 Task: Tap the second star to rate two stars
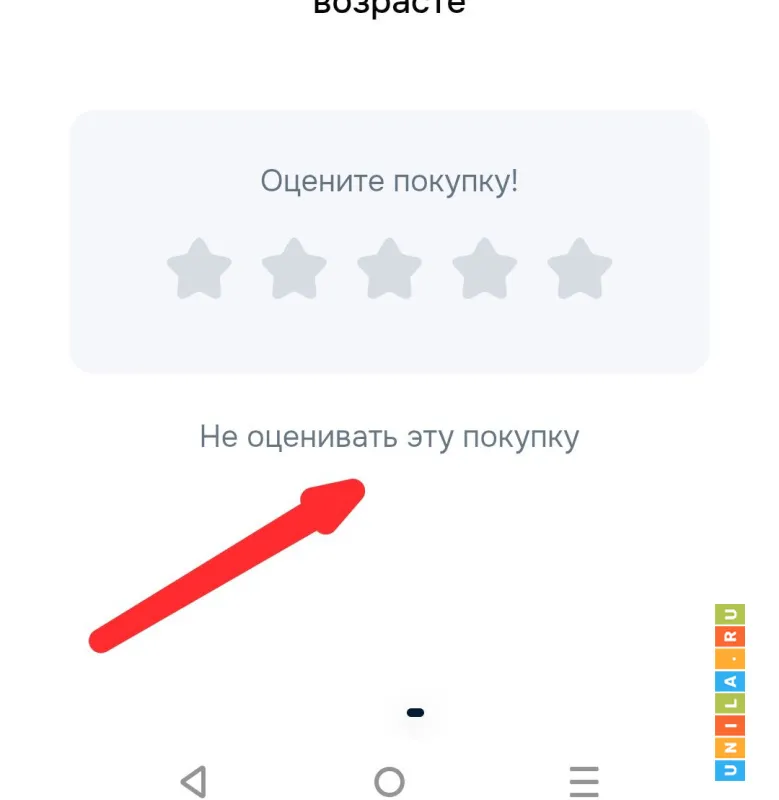pyautogui.click(x=295, y=268)
